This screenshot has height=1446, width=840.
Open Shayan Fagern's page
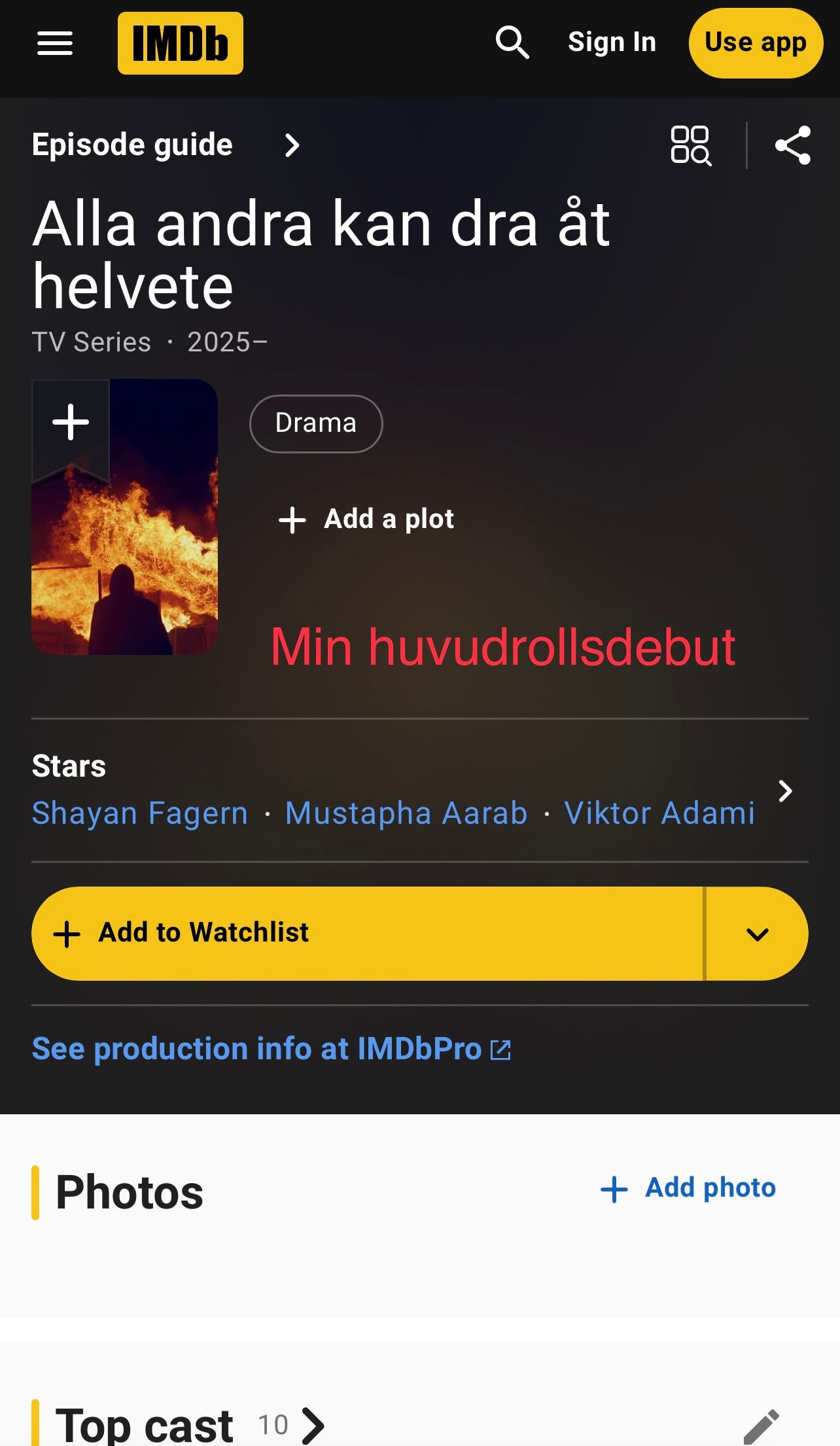[140, 813]
